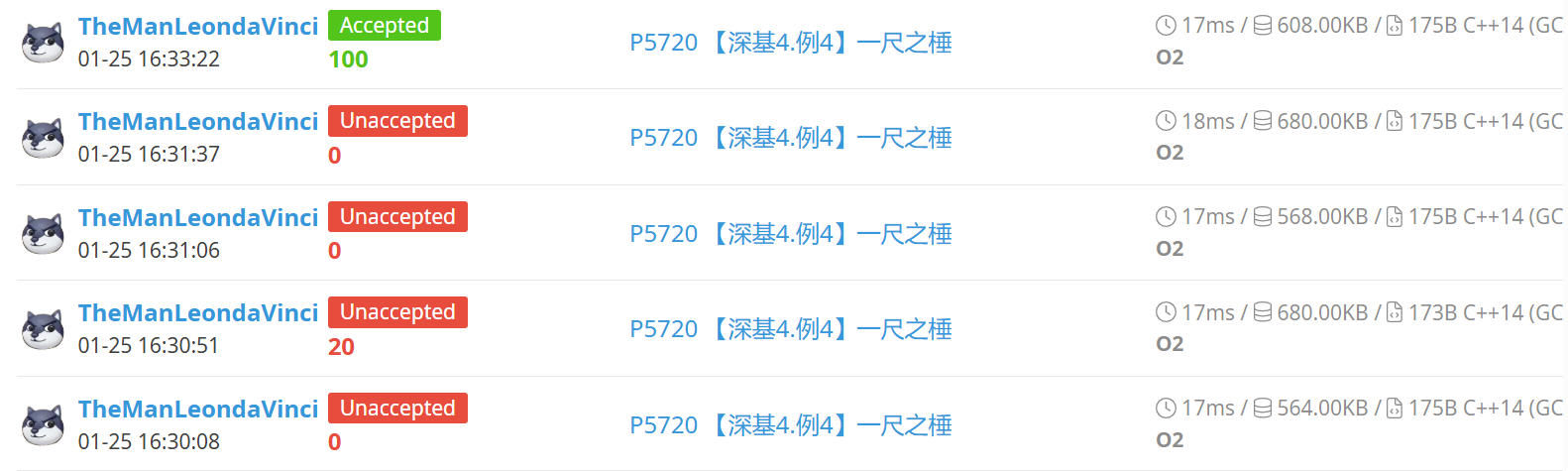Viewport: 1568px width, 471px height.
Task: Open the Accepted submission from 16:33:22
Action: [384, 26]
